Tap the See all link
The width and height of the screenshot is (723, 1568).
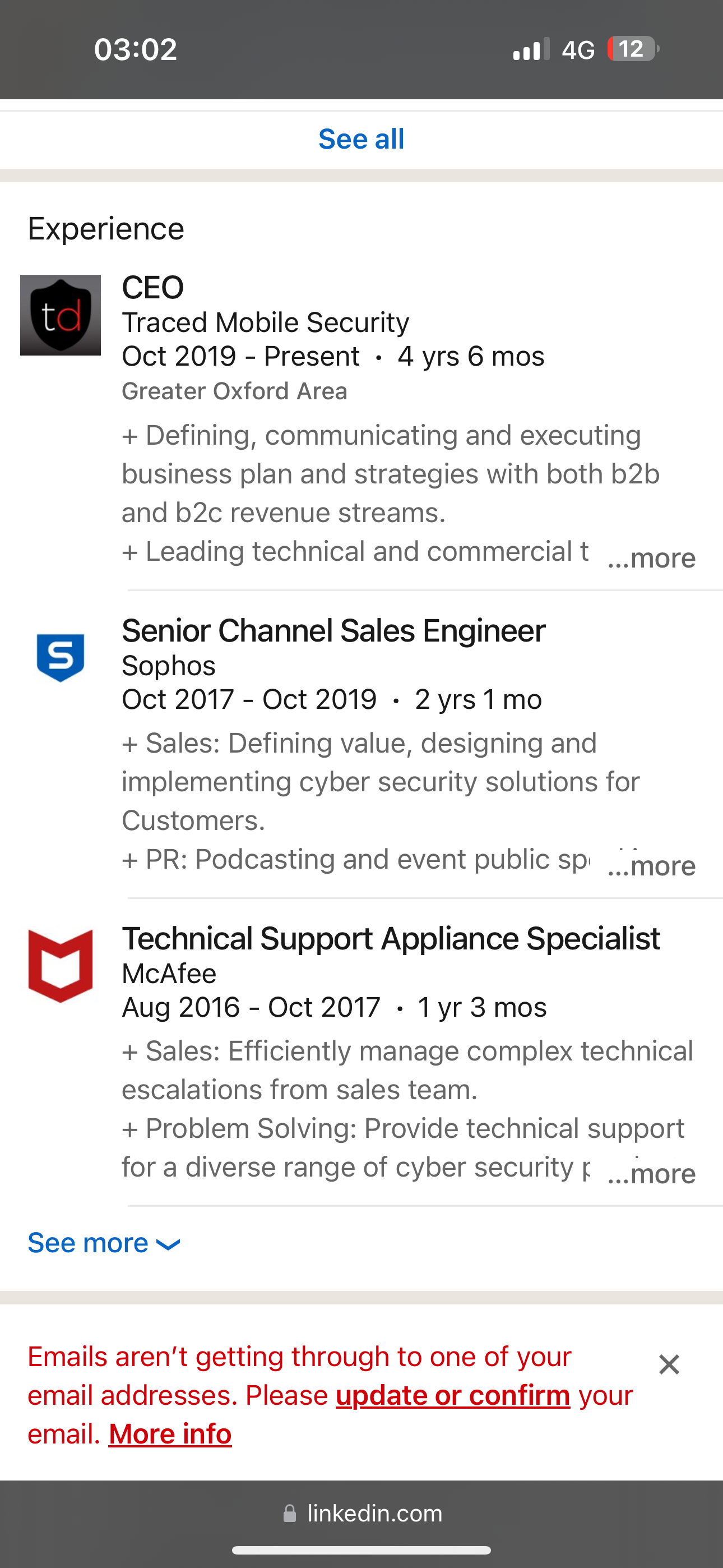point(361,140)
